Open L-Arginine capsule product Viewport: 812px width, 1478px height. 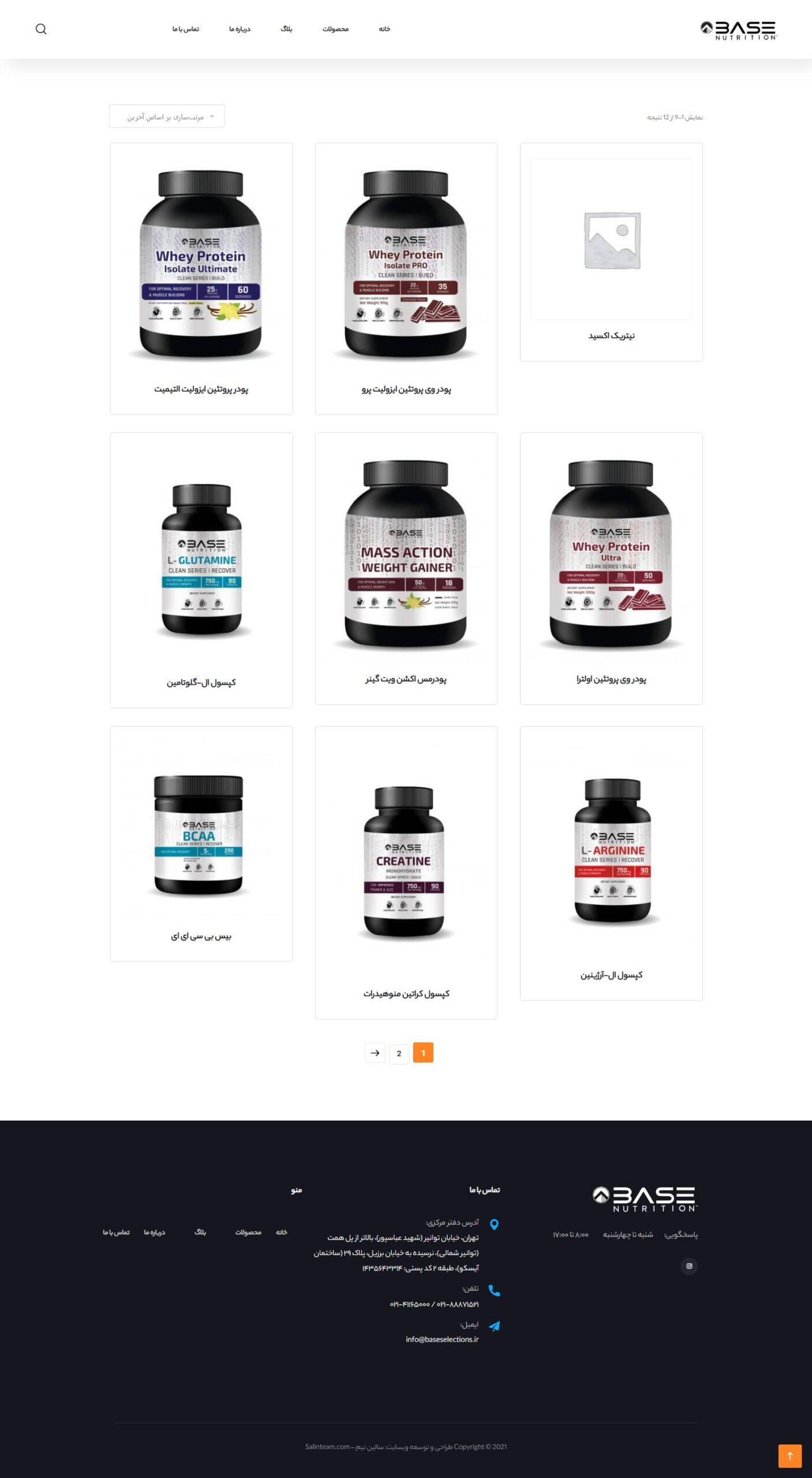[x=612, y=852]
